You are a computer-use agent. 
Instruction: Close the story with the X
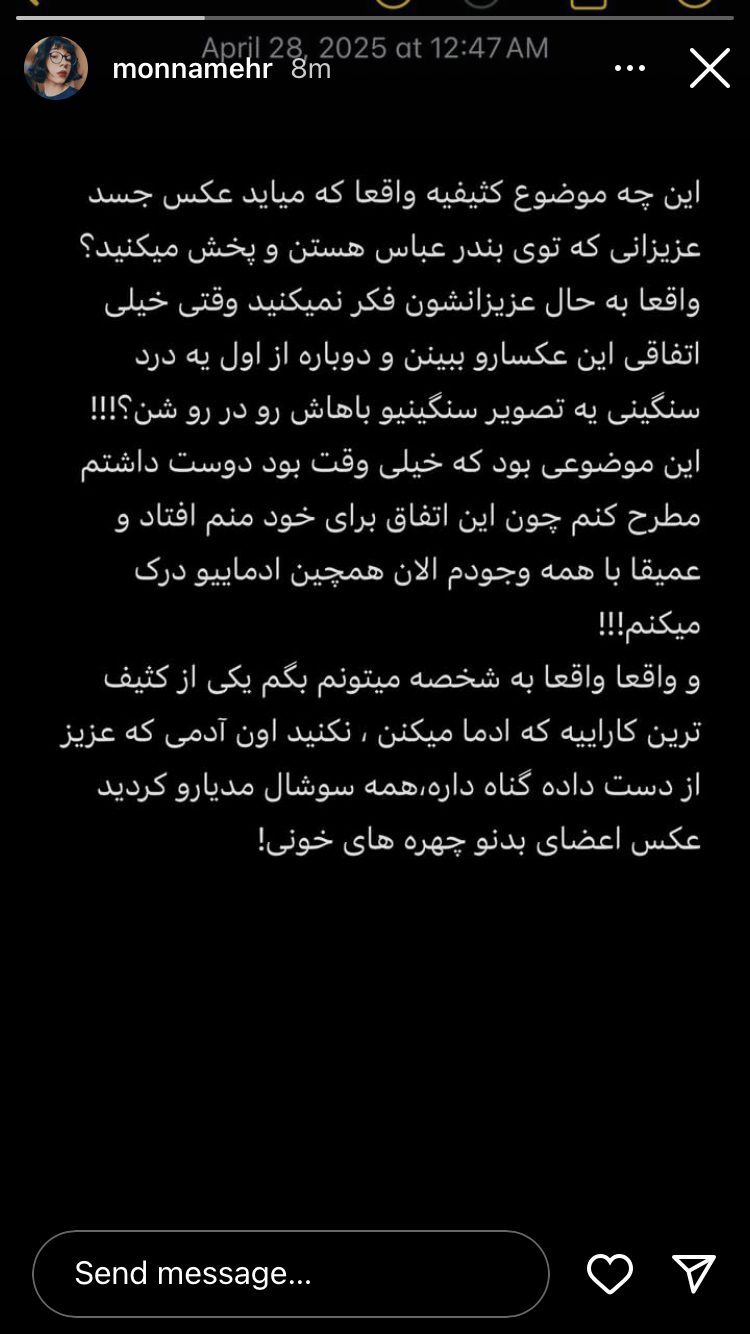(x=710, y=68)
